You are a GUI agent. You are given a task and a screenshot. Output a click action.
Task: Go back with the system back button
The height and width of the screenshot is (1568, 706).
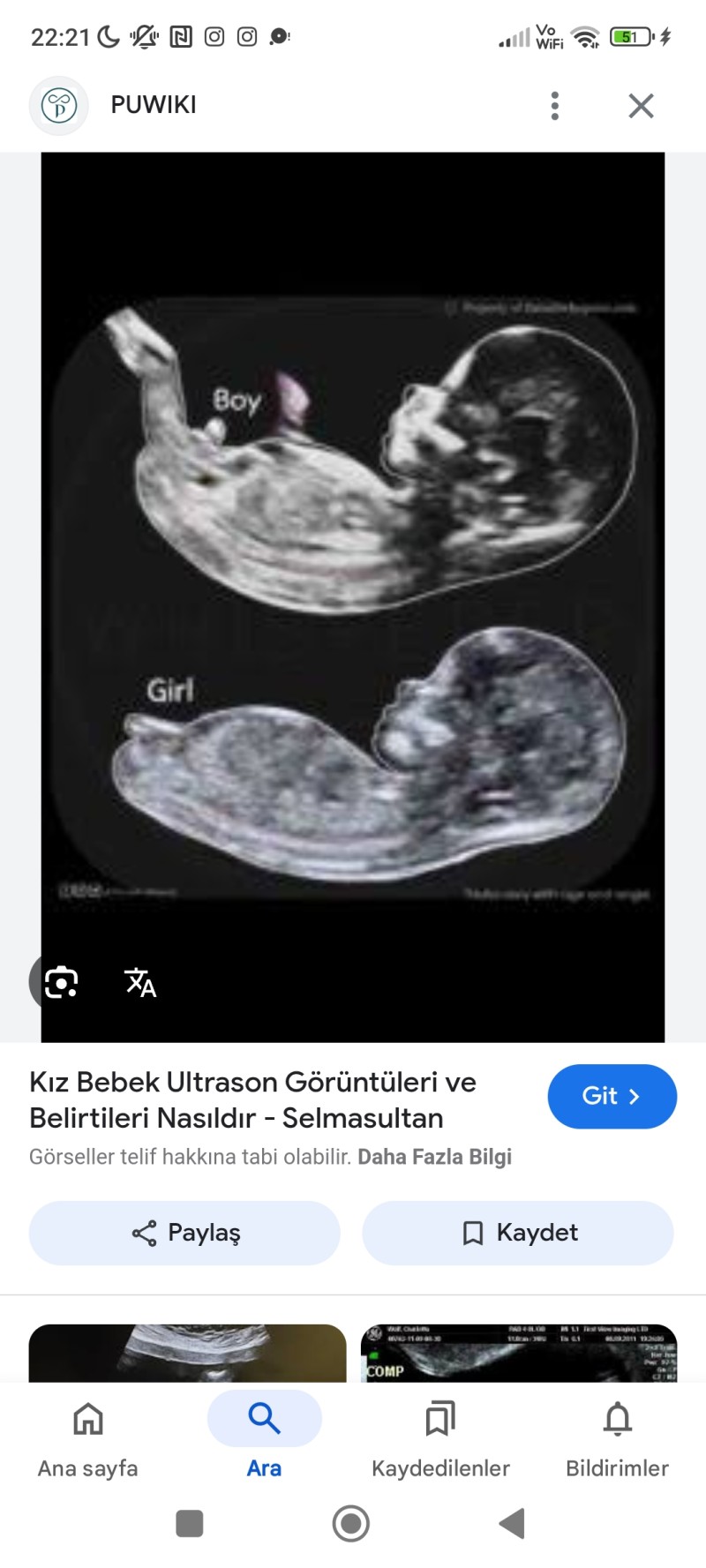512,1523
